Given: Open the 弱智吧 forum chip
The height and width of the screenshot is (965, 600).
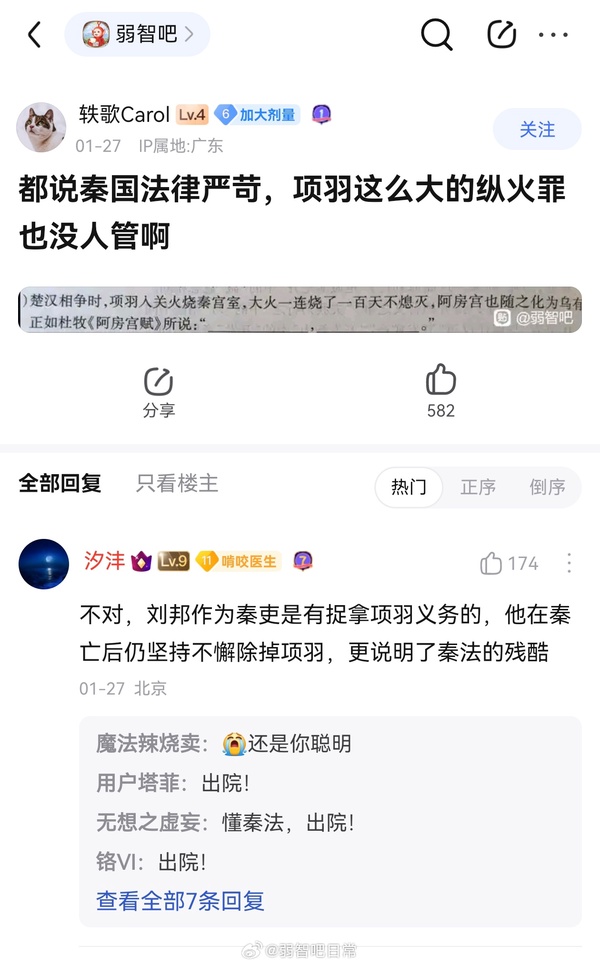Looking at the screenshot, I should (x=137, y=34).
